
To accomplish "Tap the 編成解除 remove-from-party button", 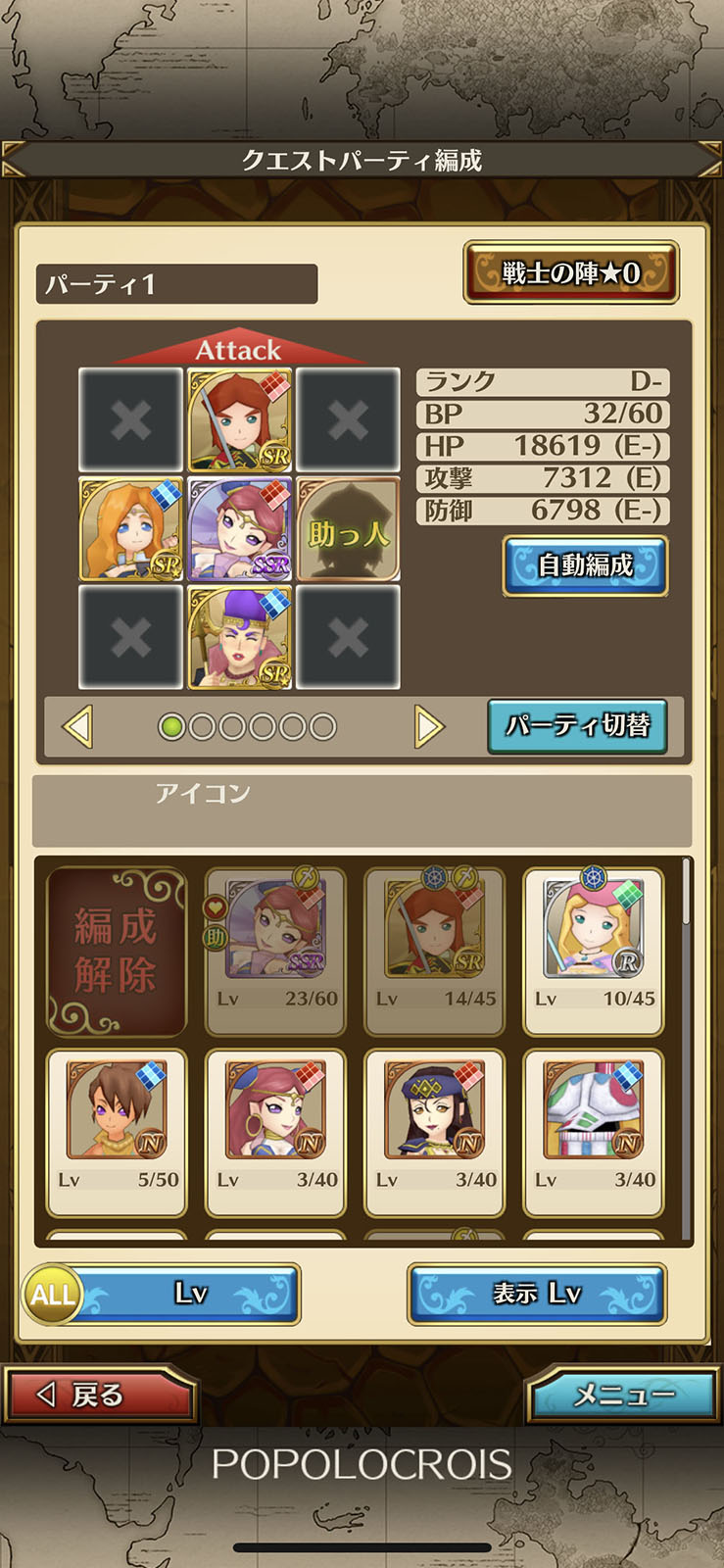I will point(116,951).
